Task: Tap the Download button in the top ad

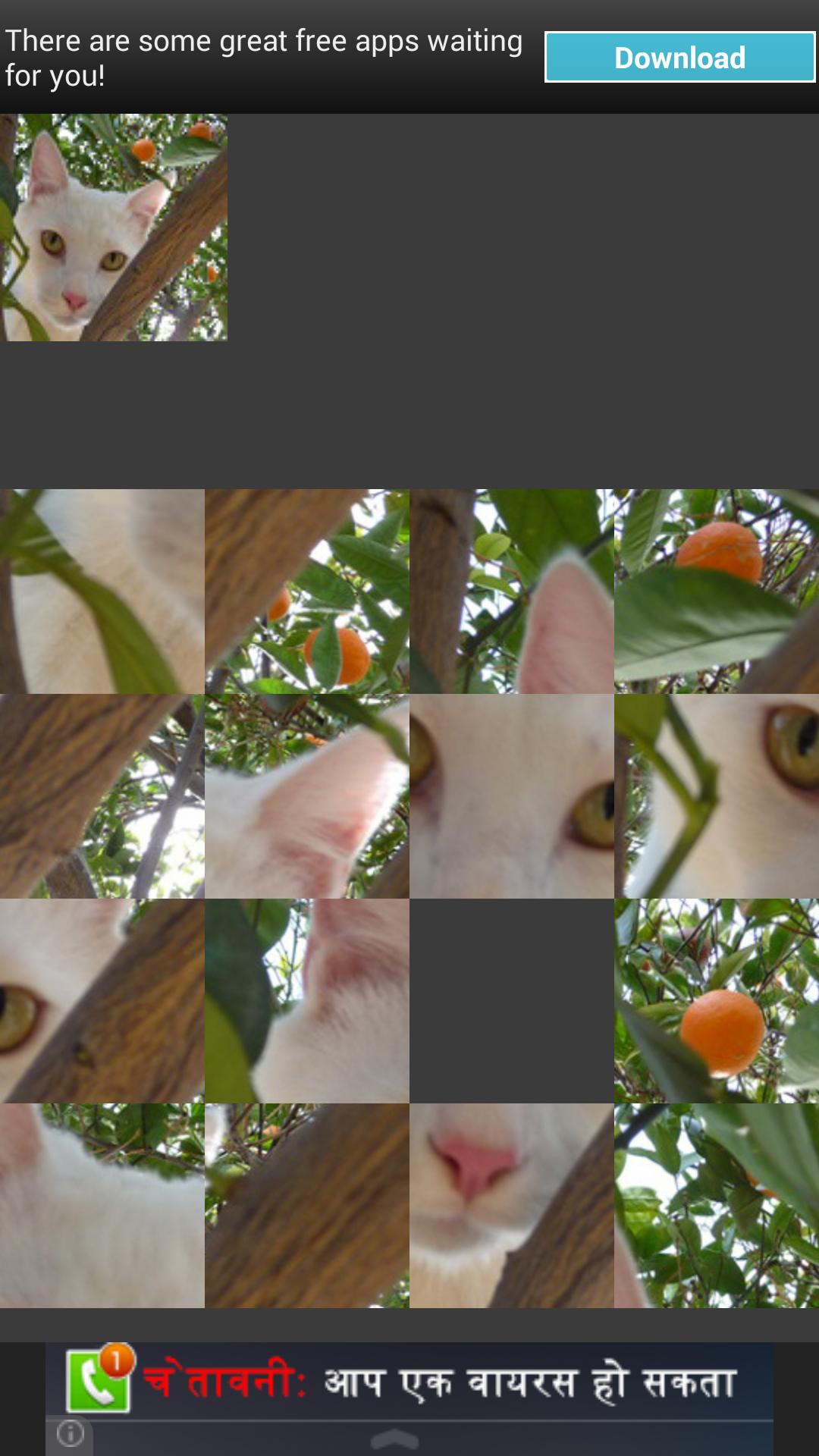Action: coord(679,57)
